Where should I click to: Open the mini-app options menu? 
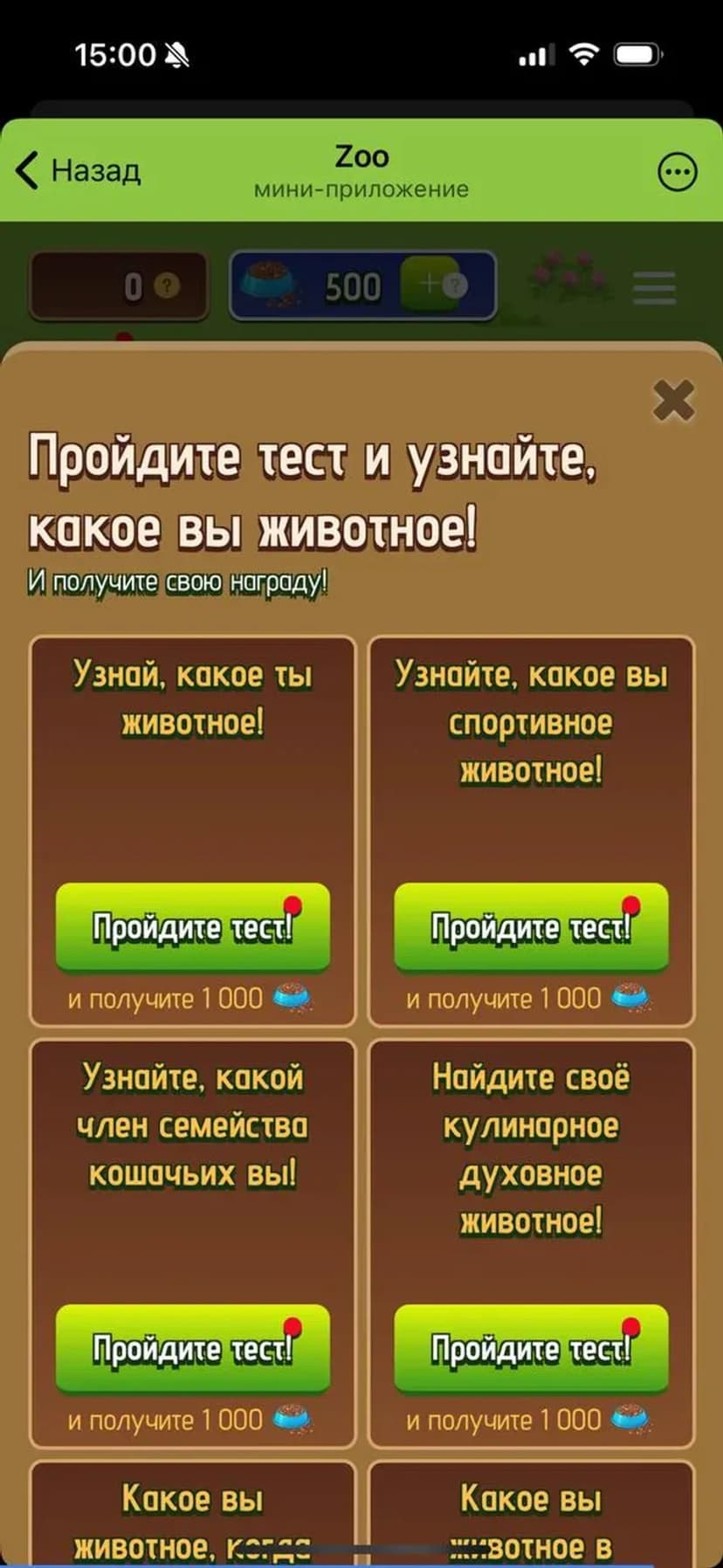[677, 172]
